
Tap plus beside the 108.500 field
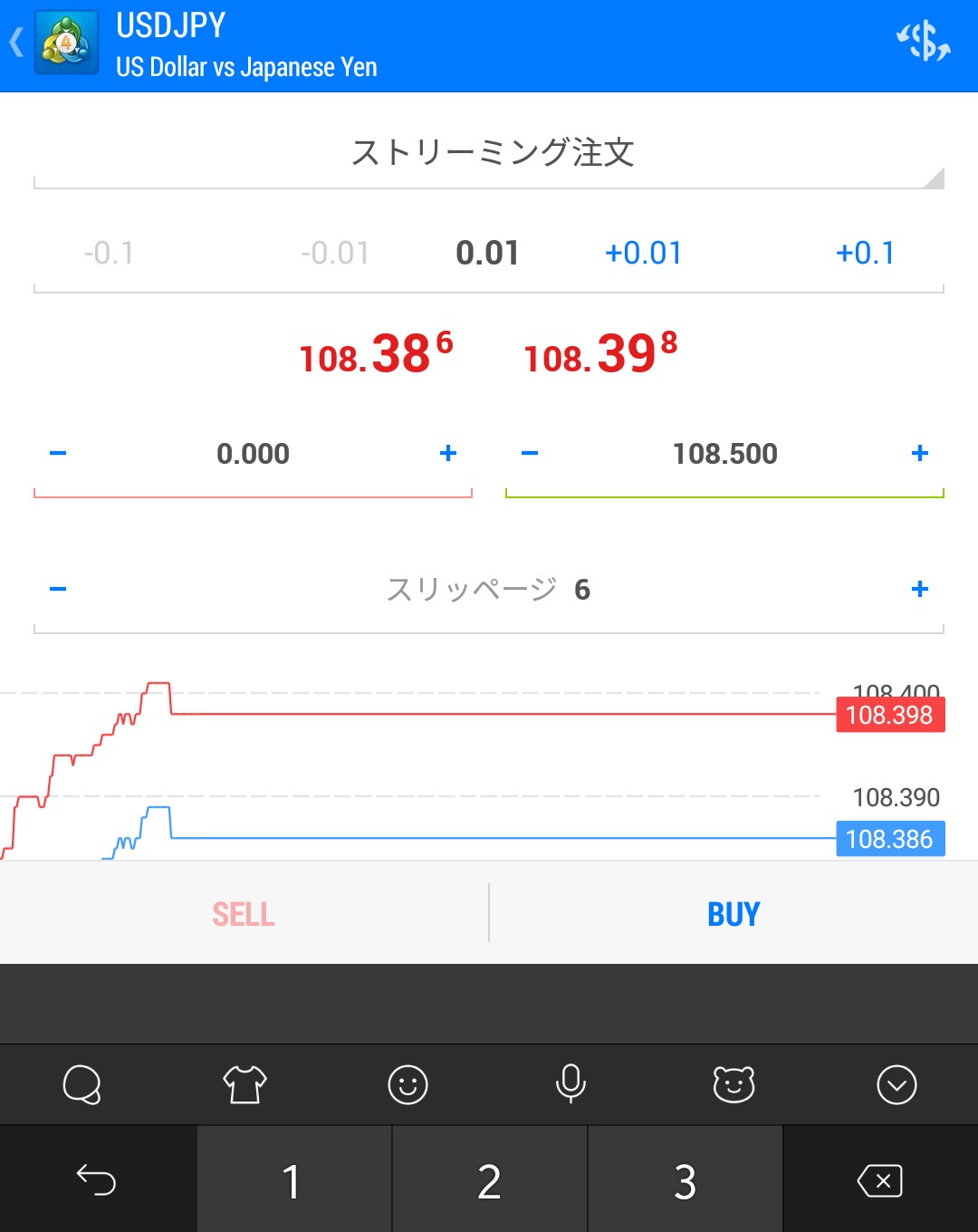pos(919,453)
